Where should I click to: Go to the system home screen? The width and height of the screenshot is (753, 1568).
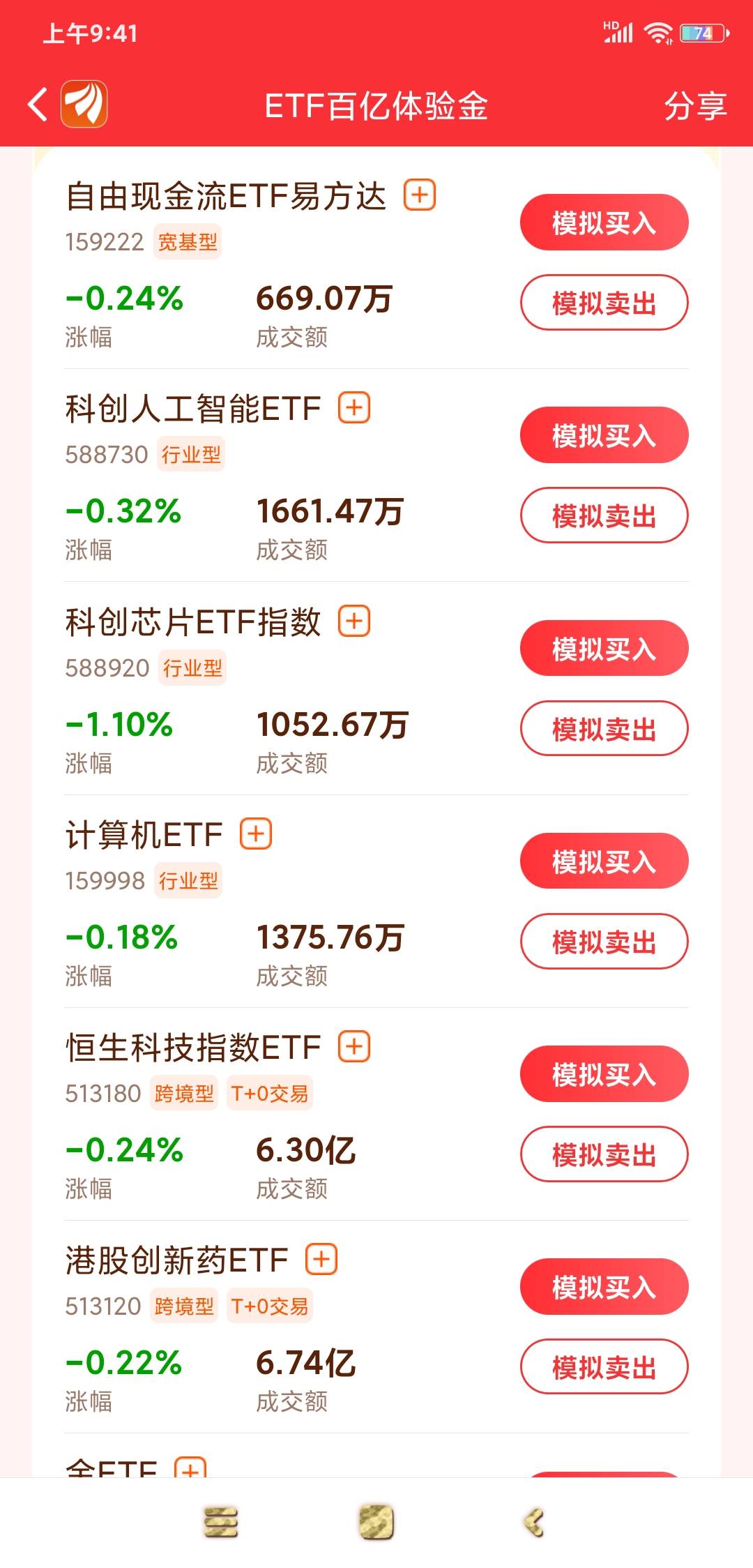pyautogui.click(x=376, y=1522)
